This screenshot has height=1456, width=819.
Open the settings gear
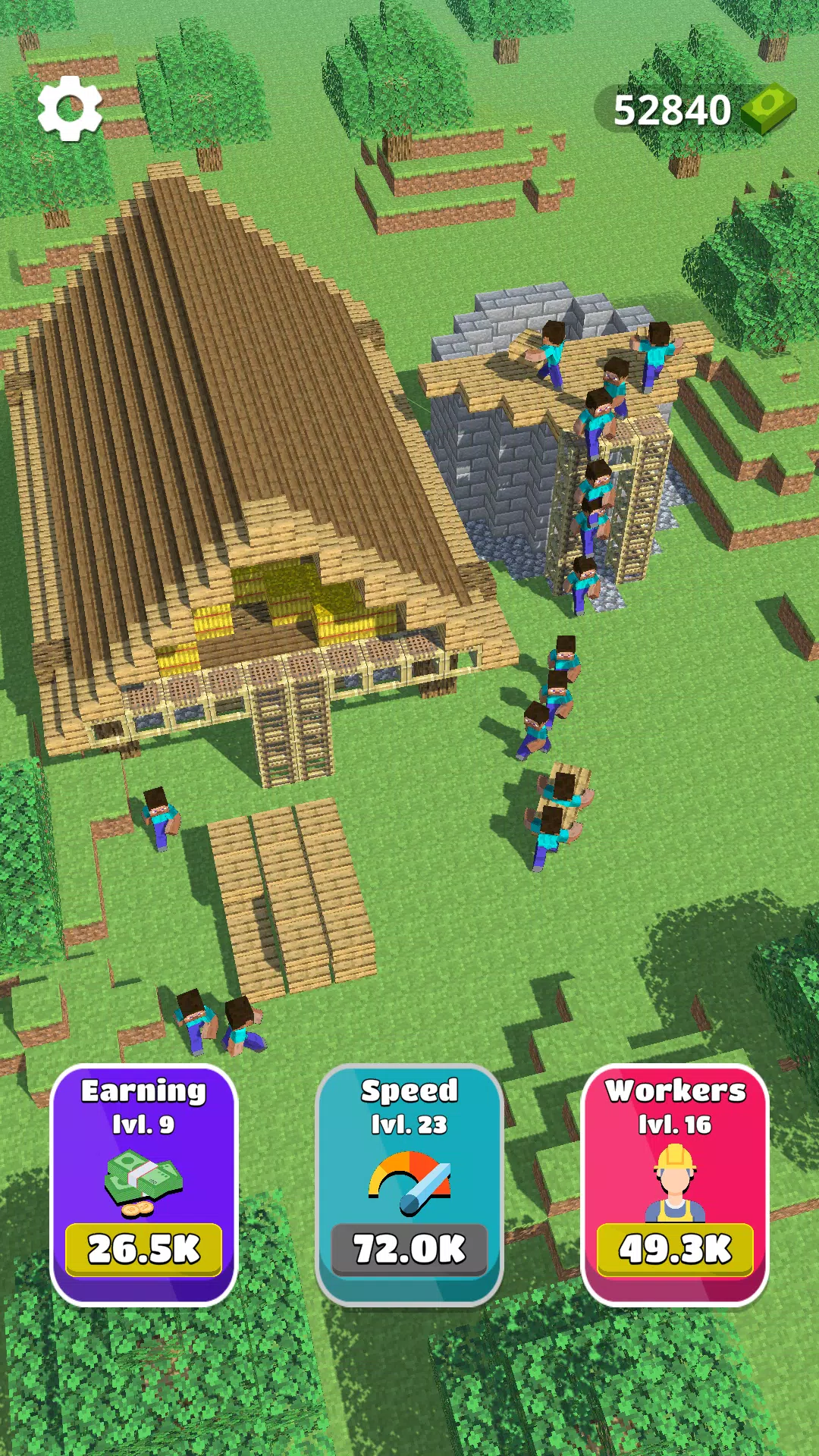tap(70, 108)
